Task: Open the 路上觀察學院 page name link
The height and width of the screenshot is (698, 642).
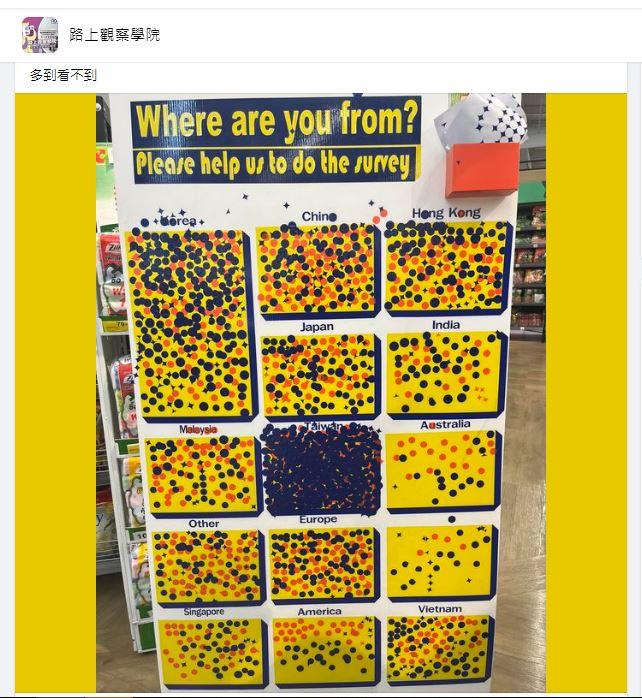Action: (114, 35)
